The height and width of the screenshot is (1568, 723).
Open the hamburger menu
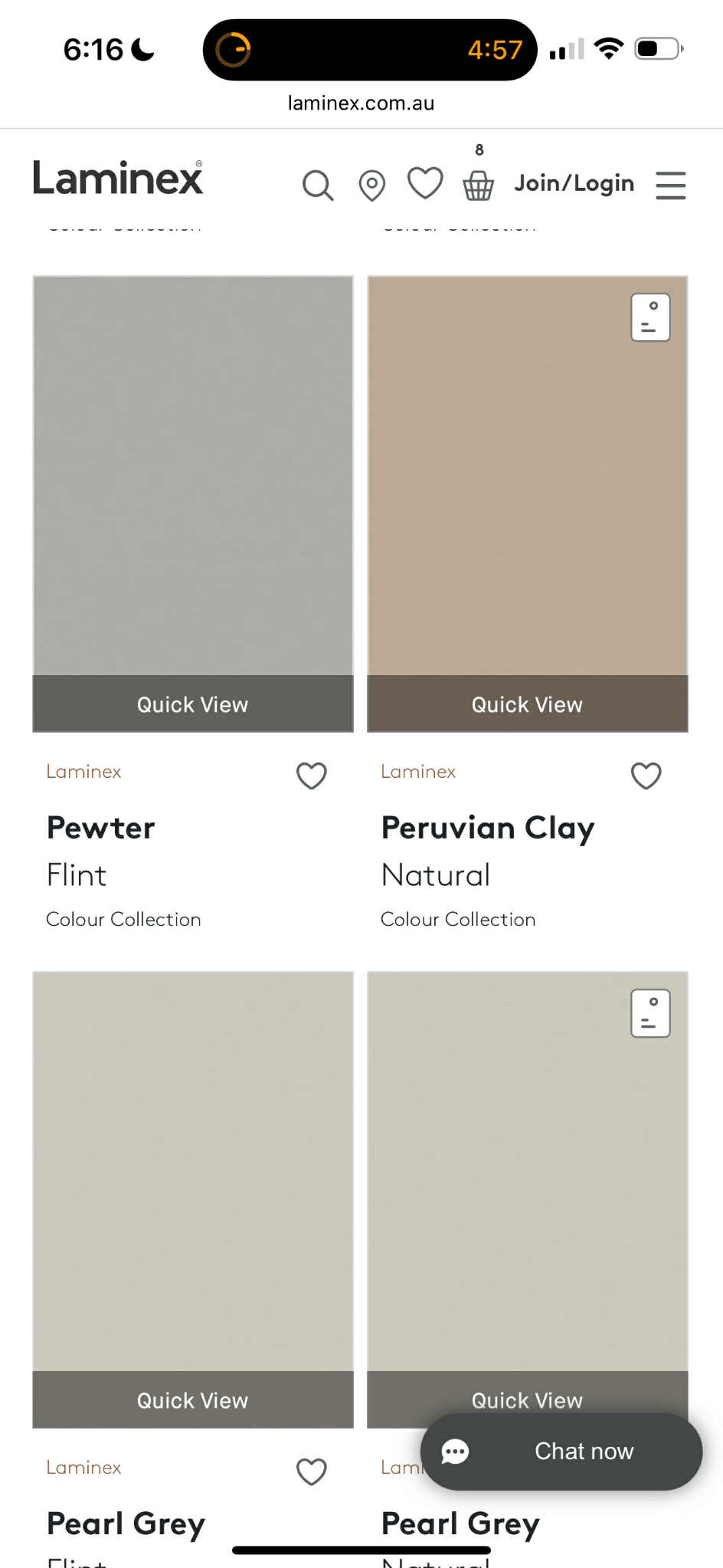coord(670,185)
